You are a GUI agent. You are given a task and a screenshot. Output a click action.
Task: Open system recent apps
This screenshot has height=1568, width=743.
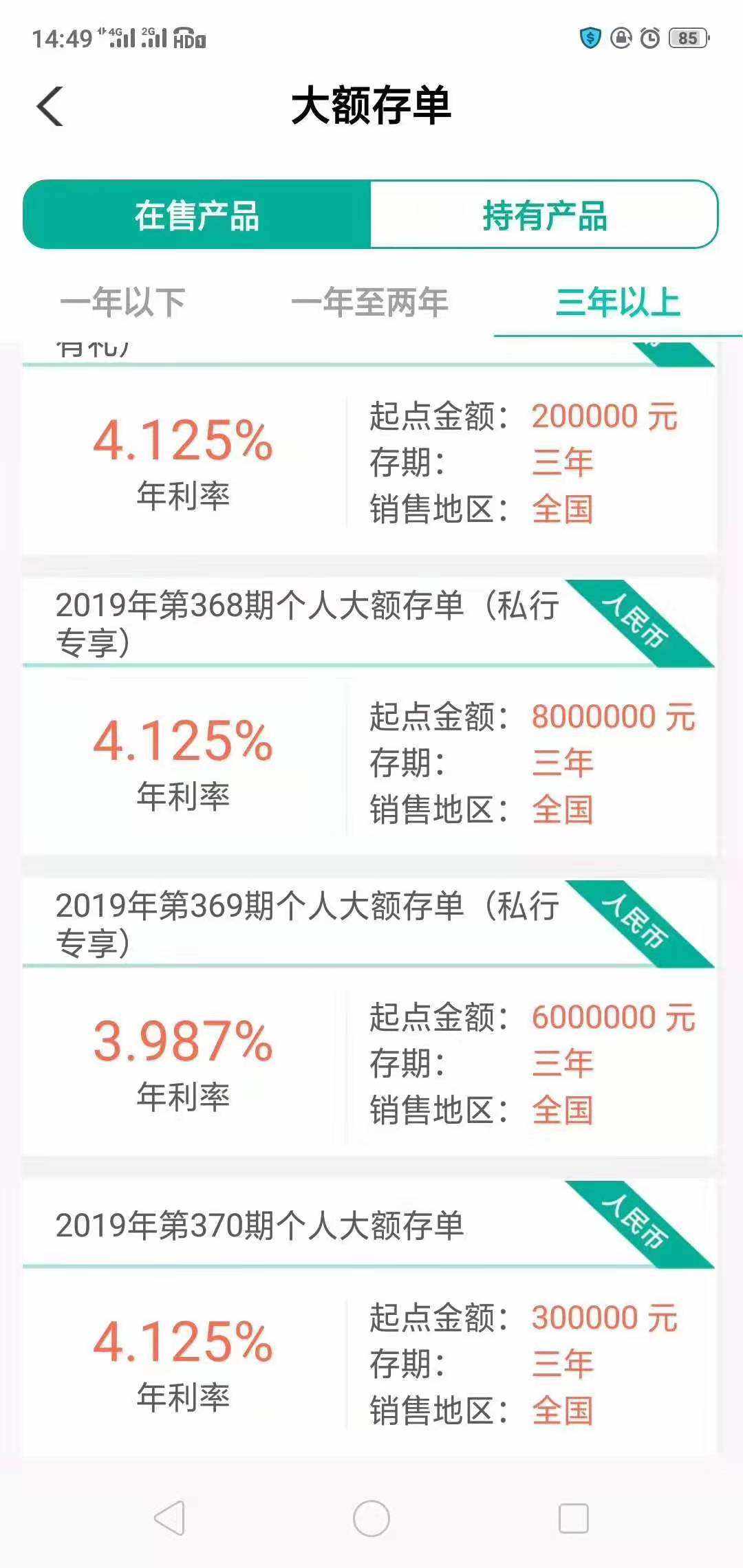[x=573, y=1518]
